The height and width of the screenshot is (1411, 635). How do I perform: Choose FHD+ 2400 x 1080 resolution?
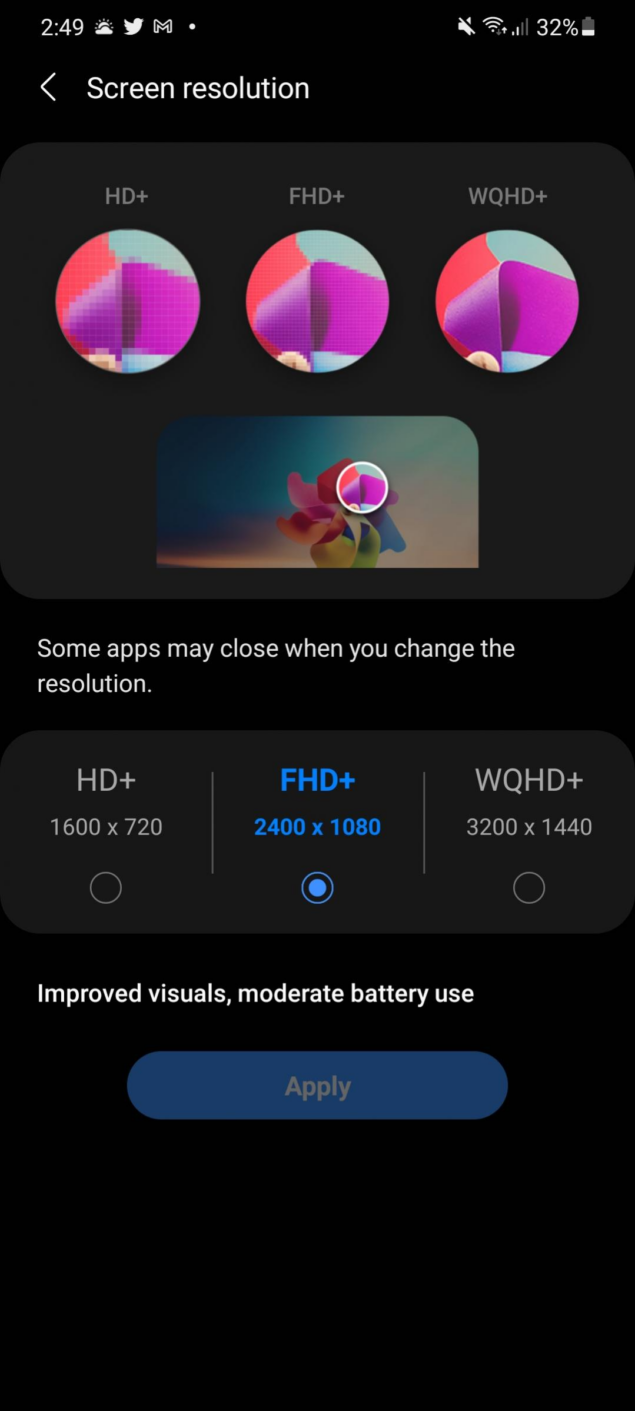[x=317, y=887]
